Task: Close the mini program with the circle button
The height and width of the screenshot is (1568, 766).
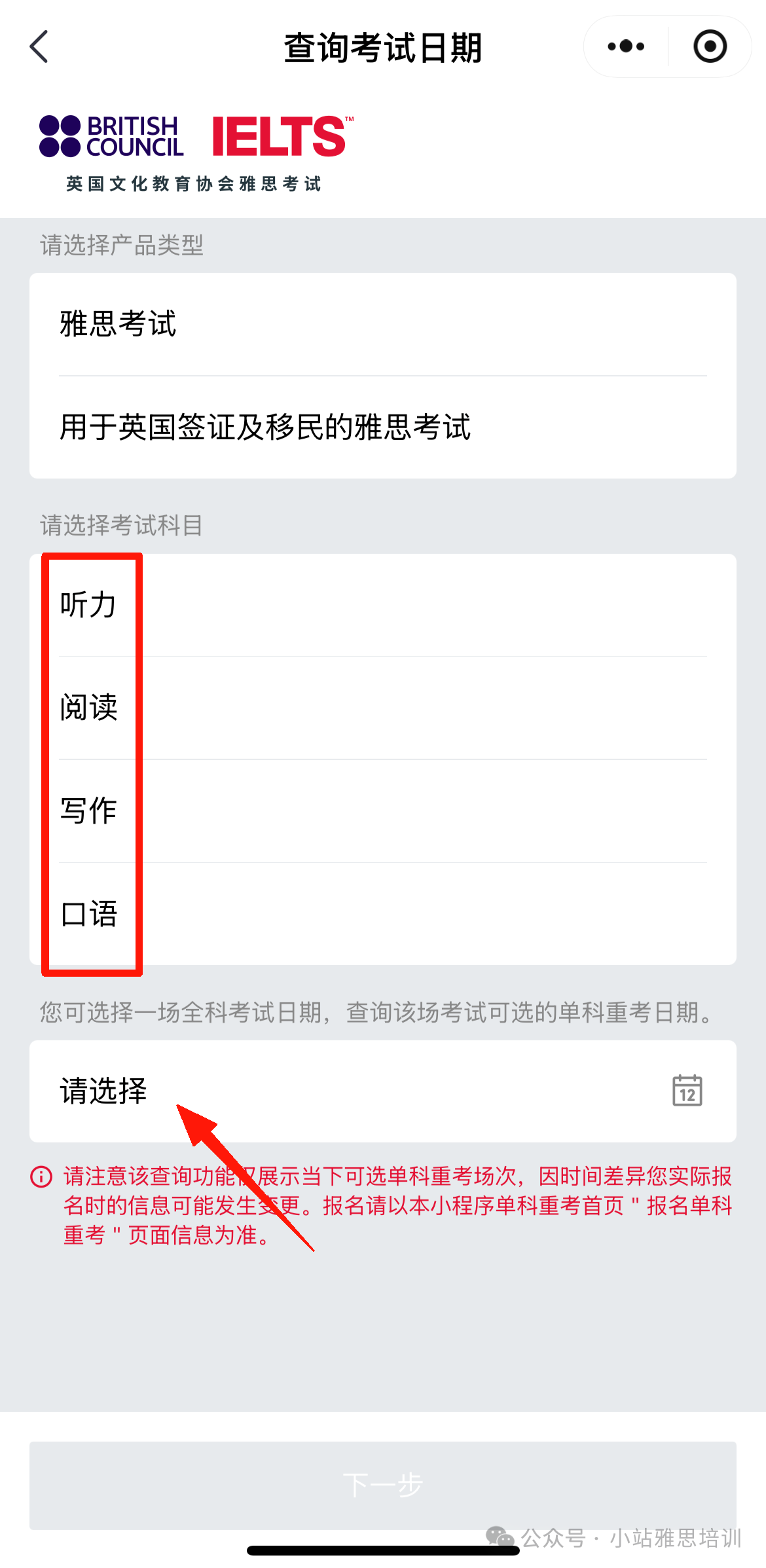Action: (710, 46)
